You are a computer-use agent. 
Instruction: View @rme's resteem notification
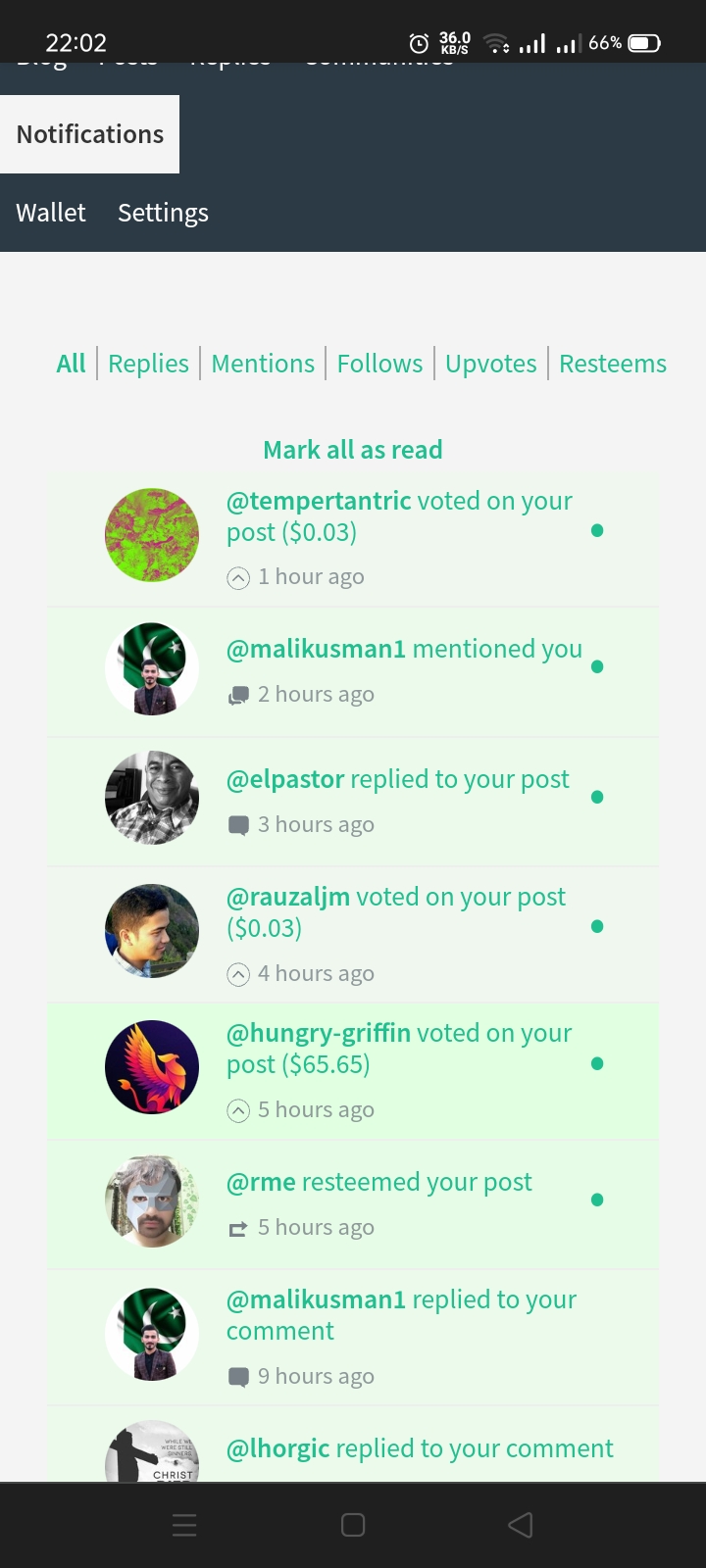(353, 1204)
